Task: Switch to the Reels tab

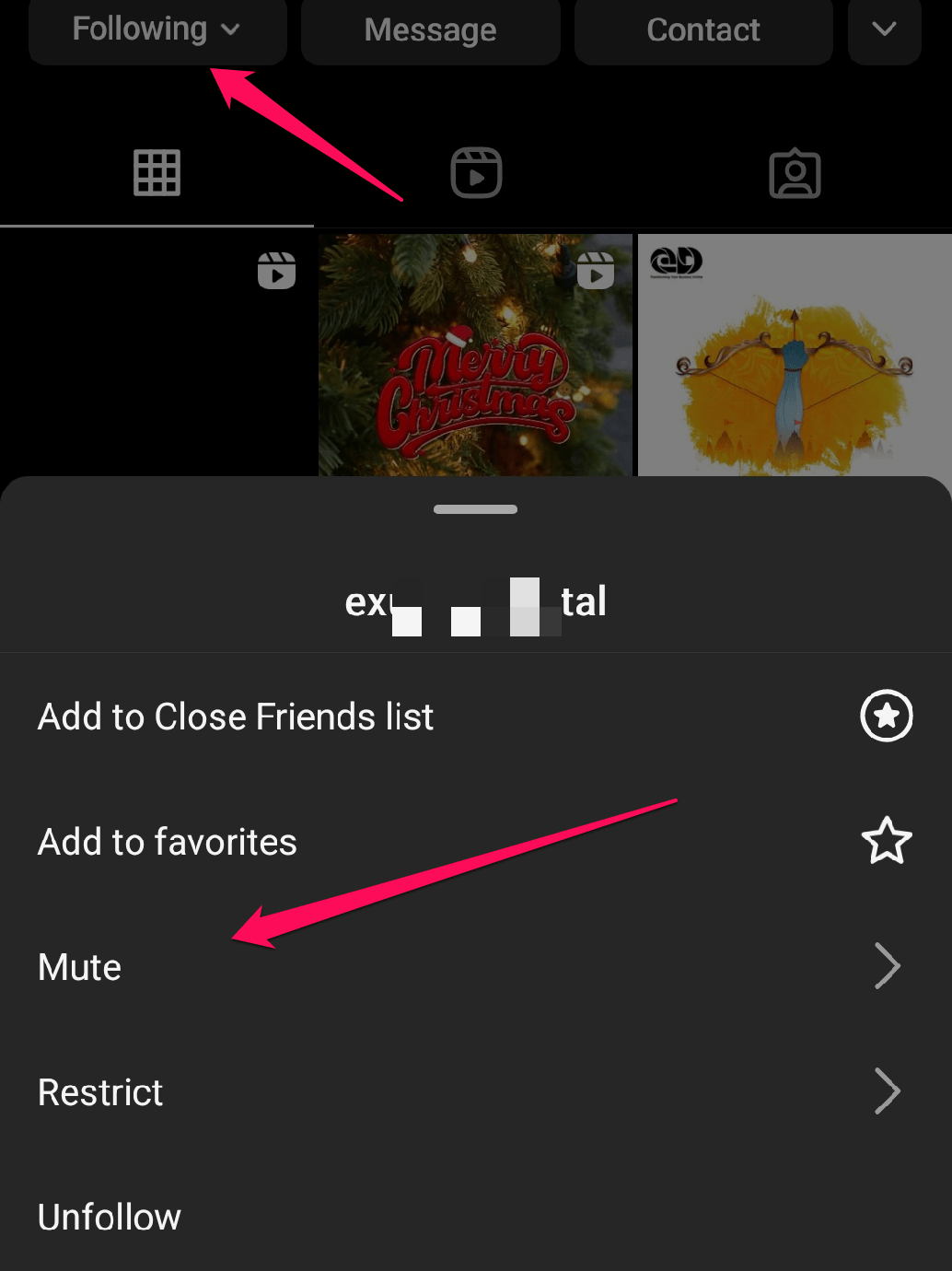Action: pyautogui.click(x=476, y=173)
